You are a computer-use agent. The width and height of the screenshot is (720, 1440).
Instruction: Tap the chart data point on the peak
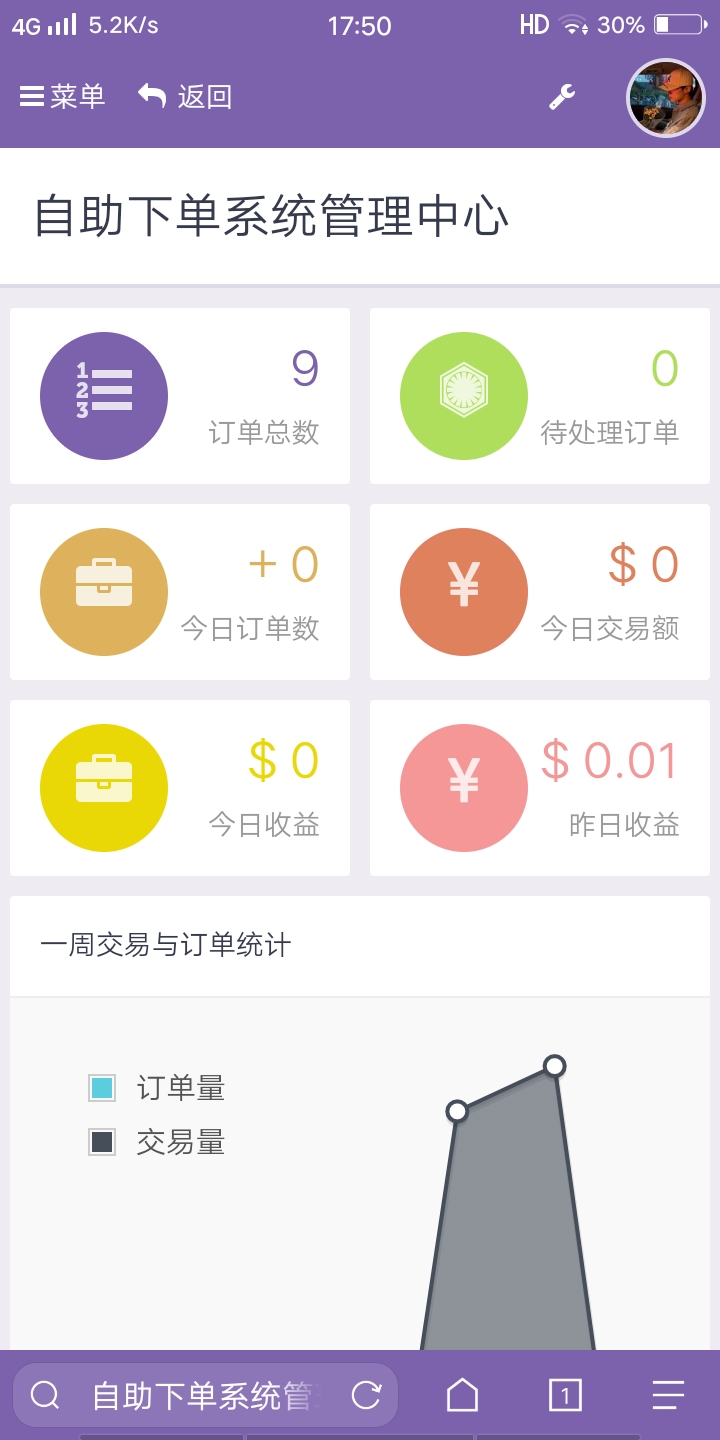tap(555, 1067)
